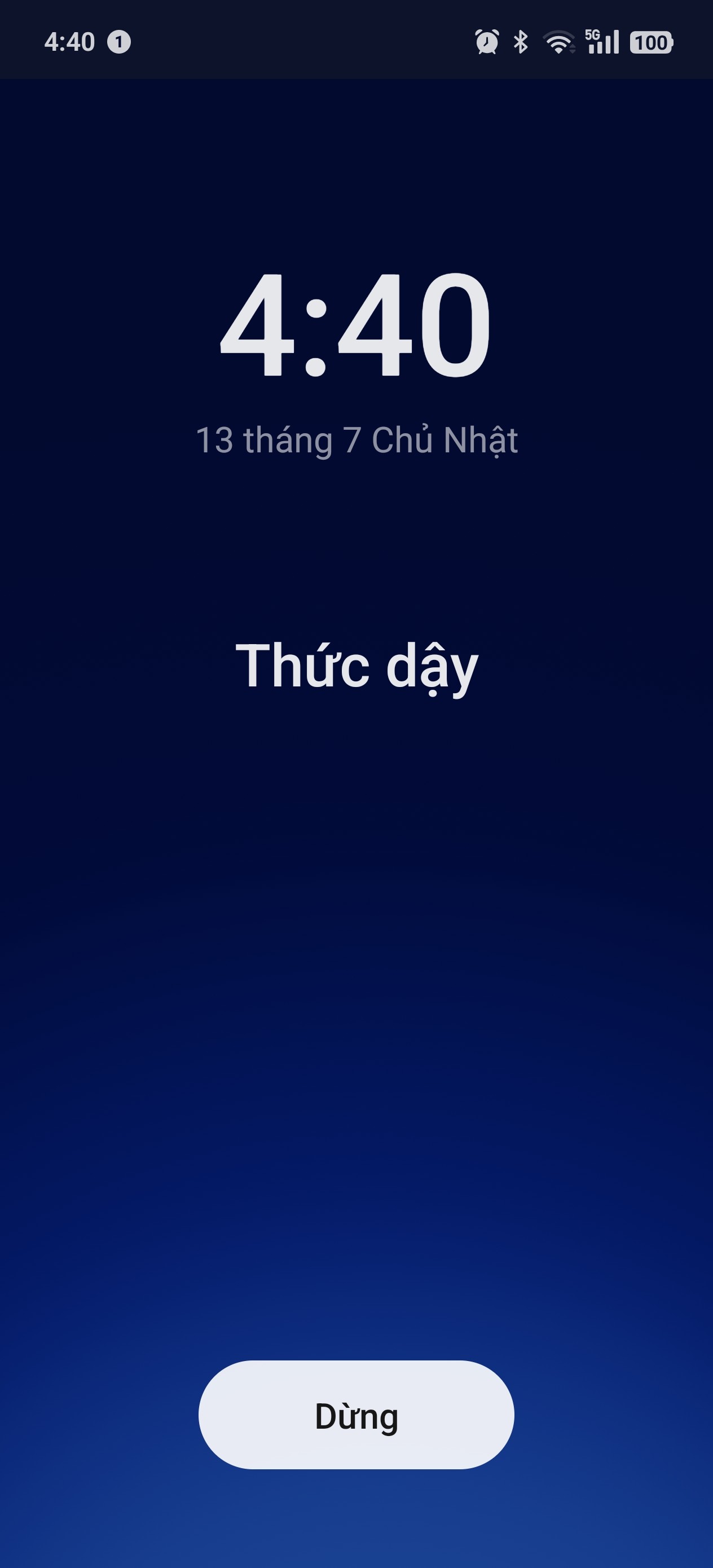Stop the alarm with the Dừng button
Image resolution: width=713 pixels, height=1568 pixels.
(x=356, y=1415)
